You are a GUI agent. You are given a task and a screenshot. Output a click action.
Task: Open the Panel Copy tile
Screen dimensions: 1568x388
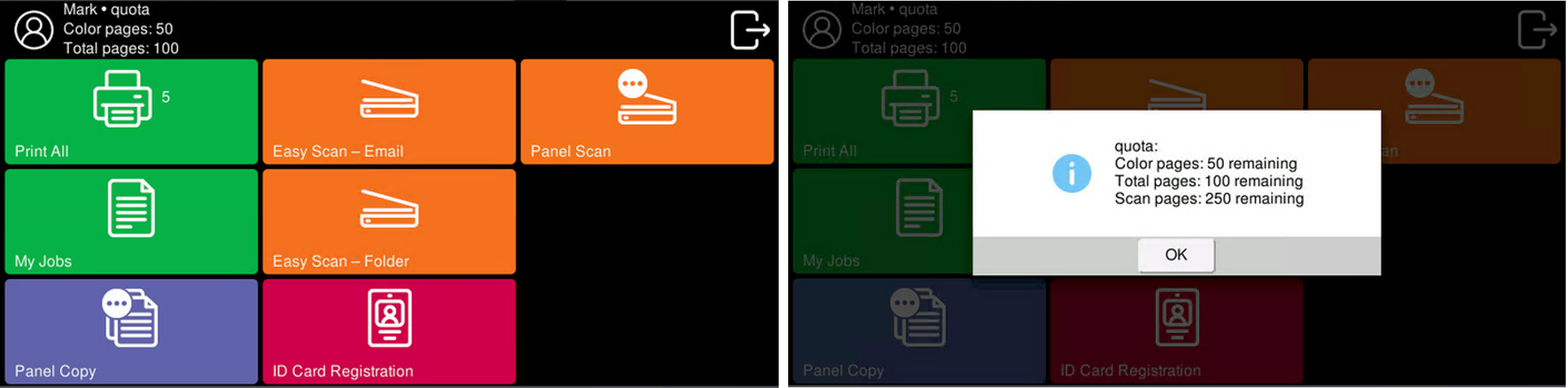[x=132, y=331]
